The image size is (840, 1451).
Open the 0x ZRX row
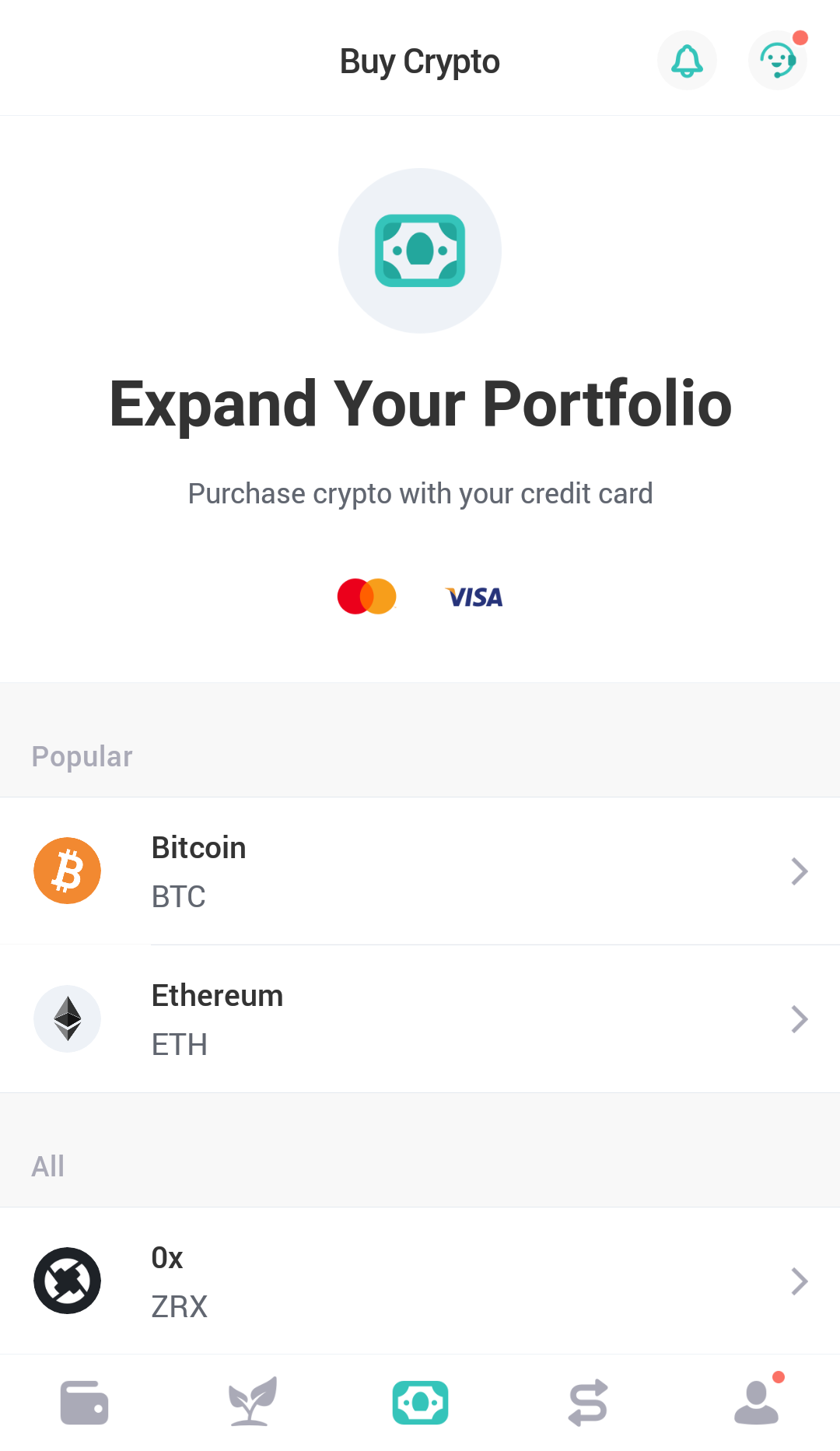[x=420, y=1281]
